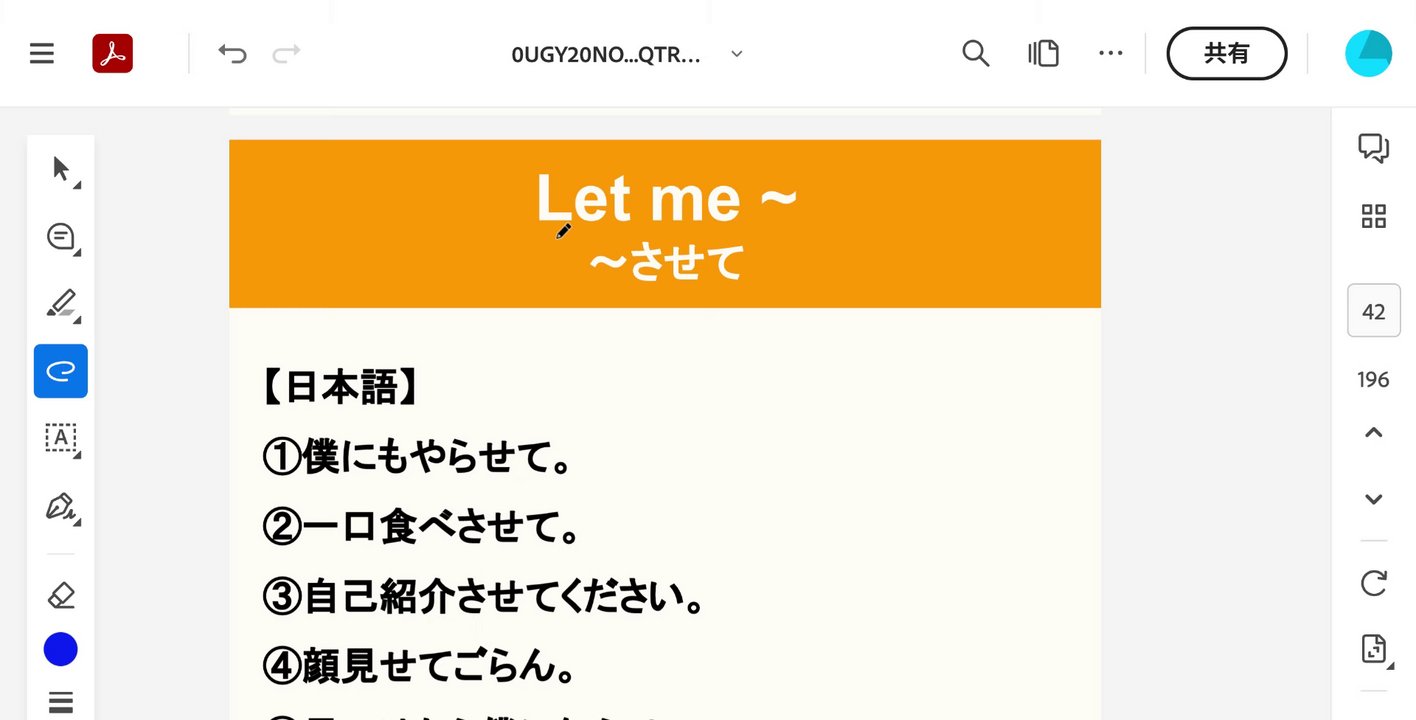1416x720 pixels.
Task: Open the hamburger menu
Action: click(x=42, y=53)
